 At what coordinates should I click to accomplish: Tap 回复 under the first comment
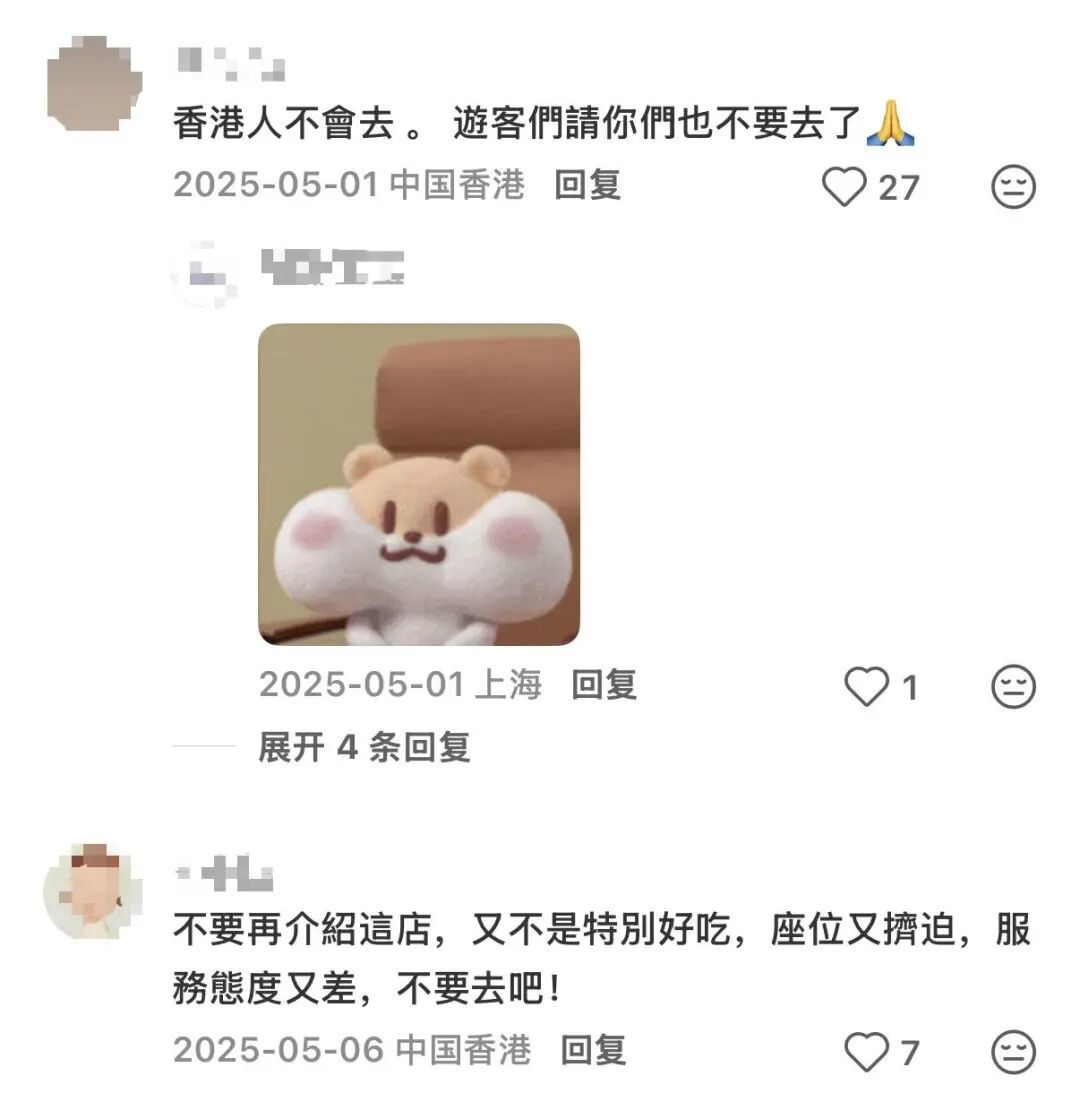pyautogui.click(x=587, y=185)
